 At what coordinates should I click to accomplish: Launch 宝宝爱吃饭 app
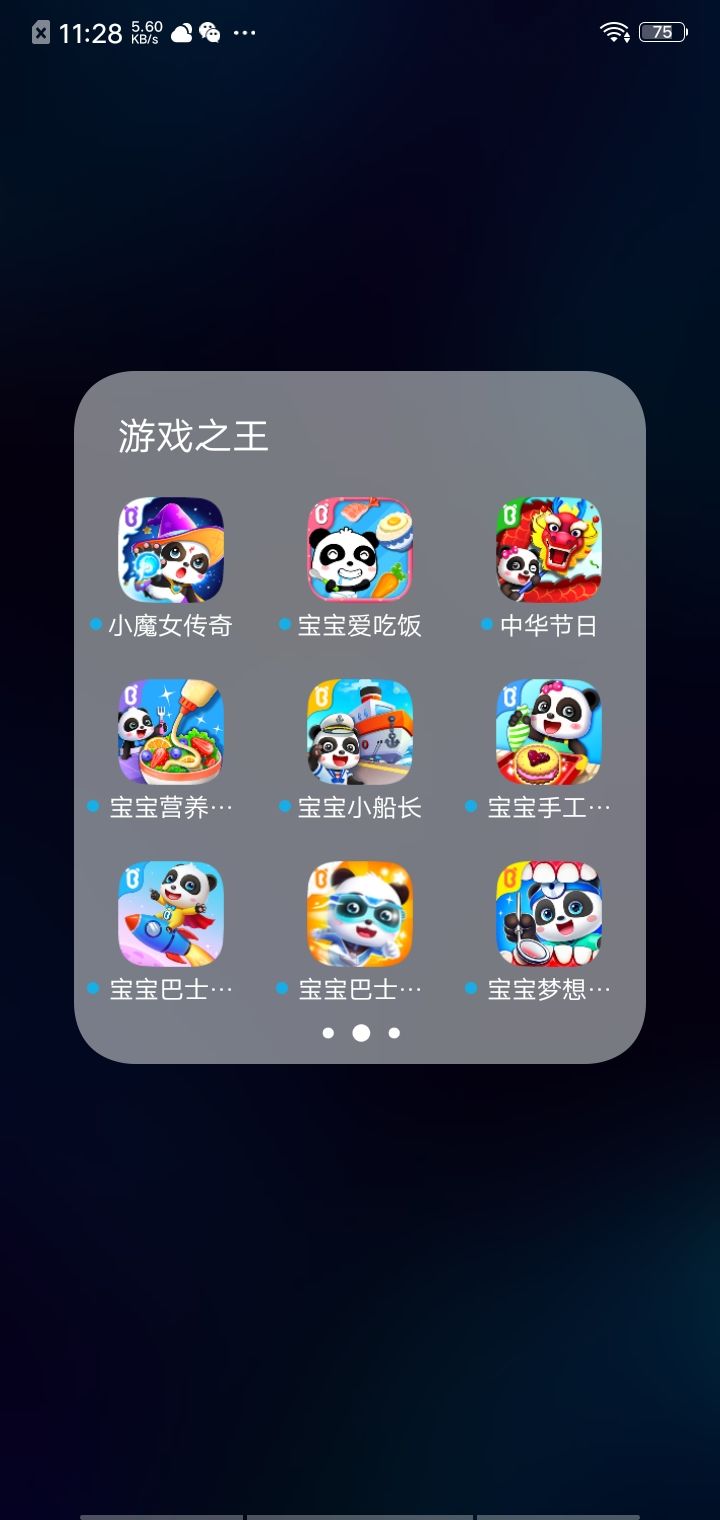[x=360, y=549]
